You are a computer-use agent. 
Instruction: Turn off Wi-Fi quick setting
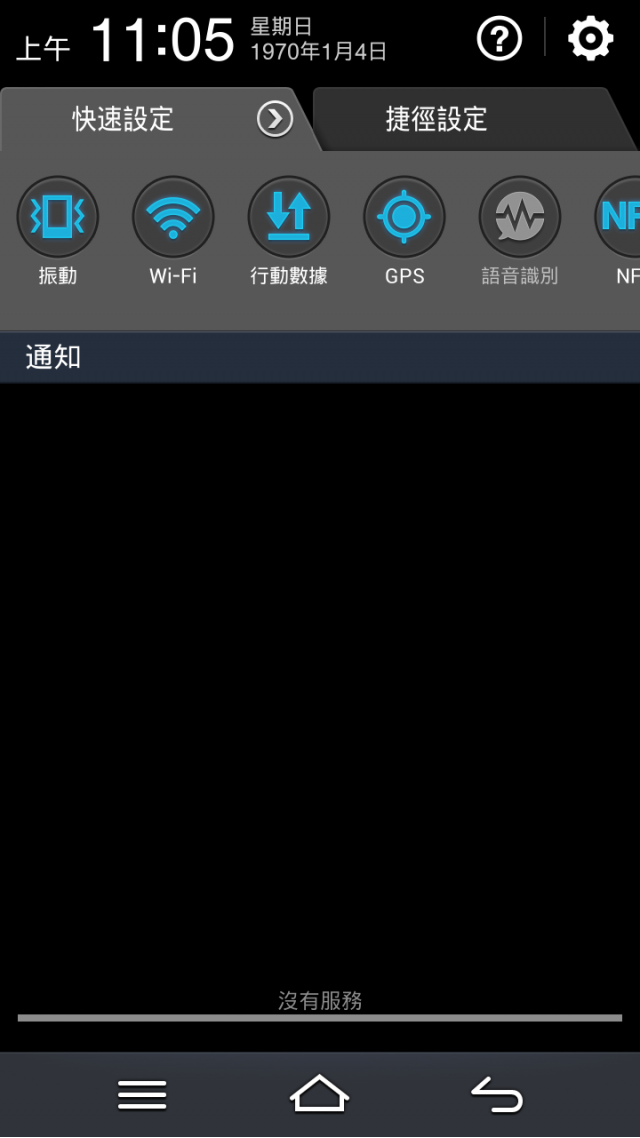point(173,217)
